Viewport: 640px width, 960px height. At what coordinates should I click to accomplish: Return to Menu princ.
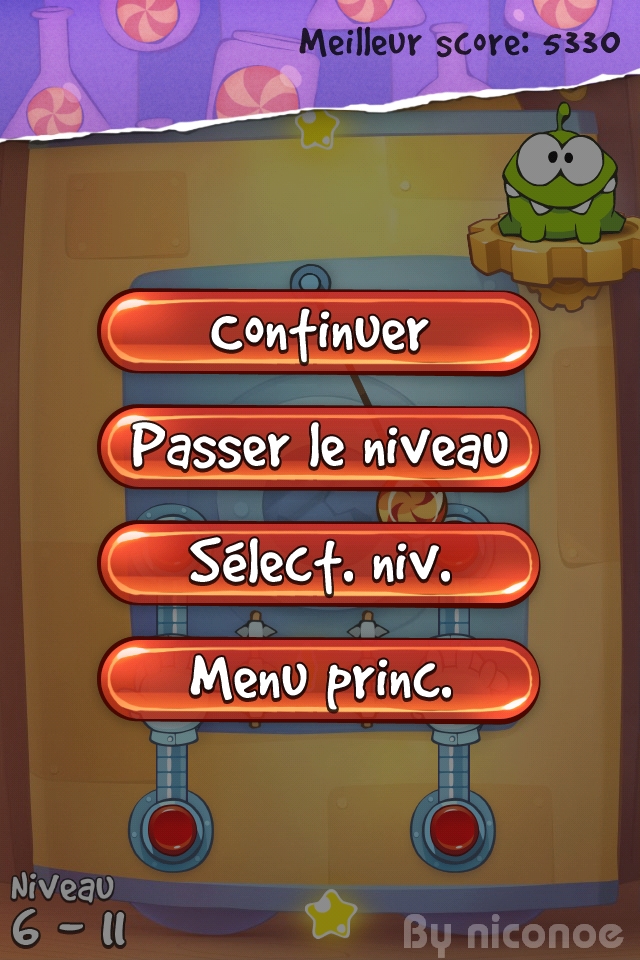point(318,680)
